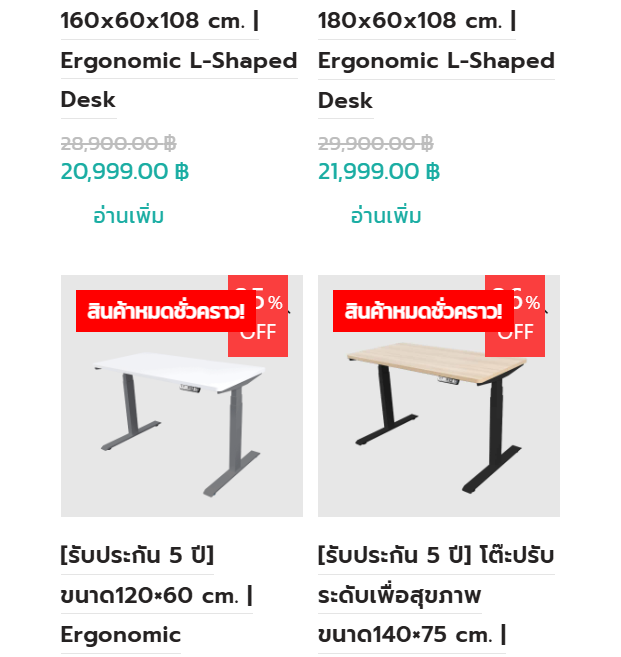View the white-top standing desk product image

[181, 420]
